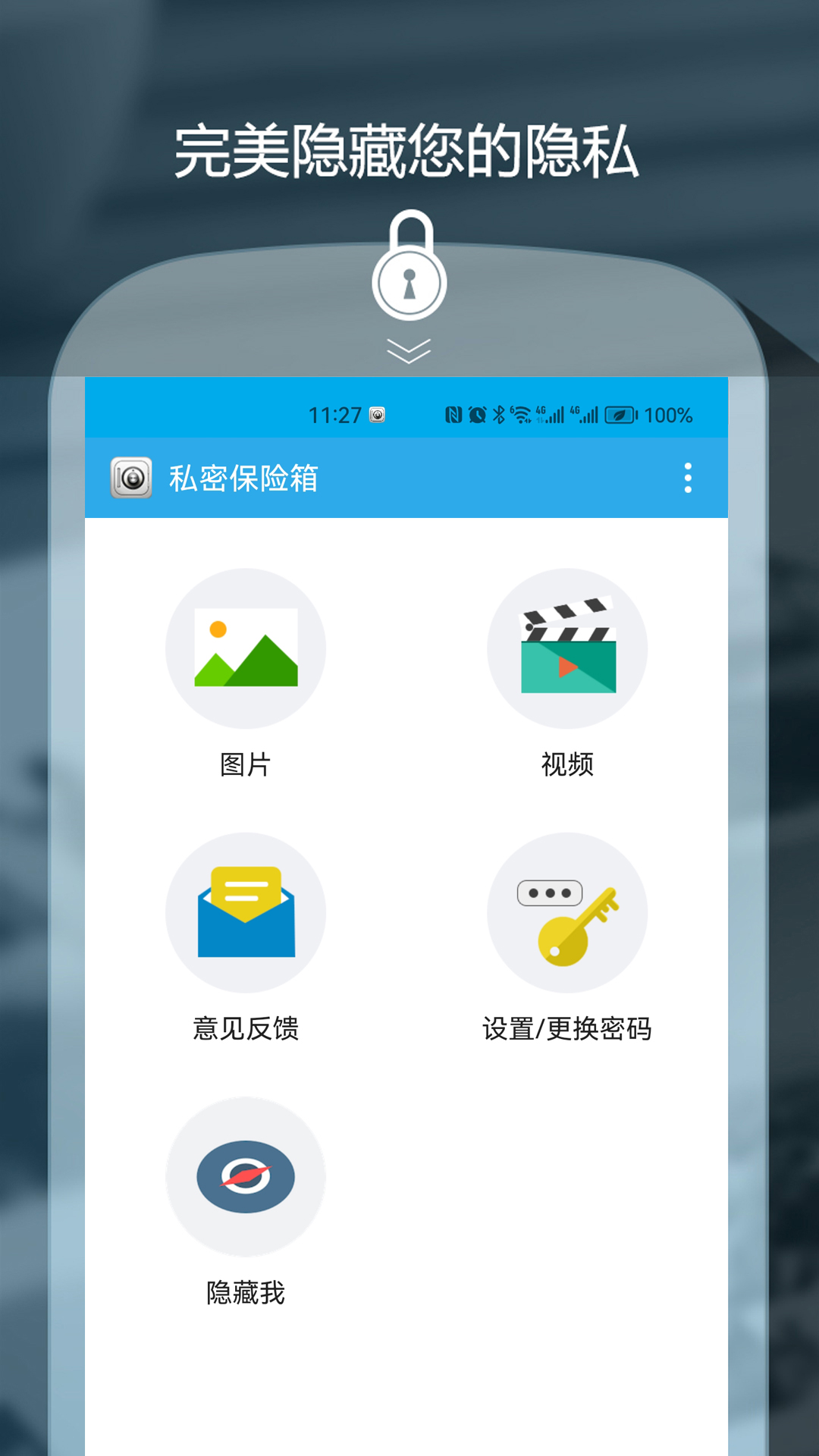This screenshot has width=819, height=1456.
Task: Expand options via the overflow dots
Action: [x=689, y=478]
